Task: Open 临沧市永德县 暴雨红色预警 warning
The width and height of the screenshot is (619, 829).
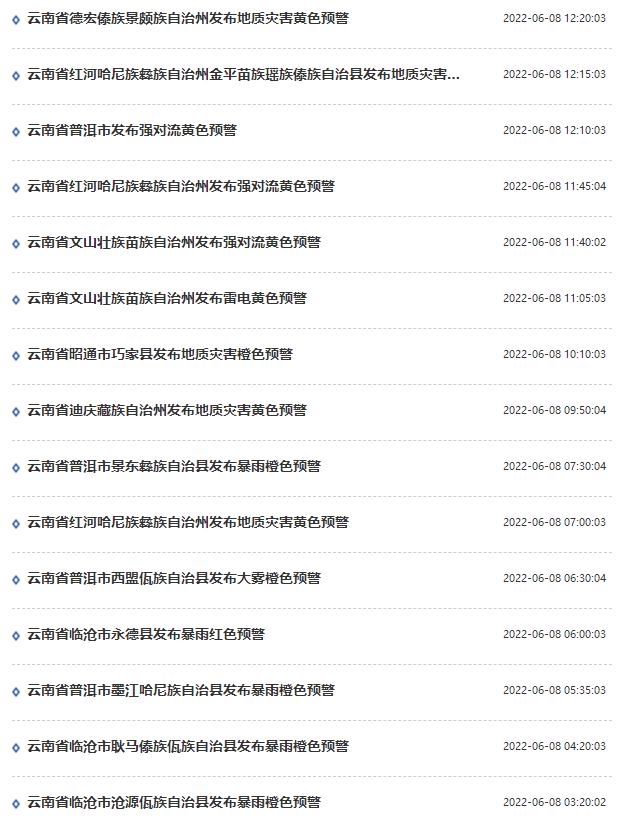Action: click(146, 634)
